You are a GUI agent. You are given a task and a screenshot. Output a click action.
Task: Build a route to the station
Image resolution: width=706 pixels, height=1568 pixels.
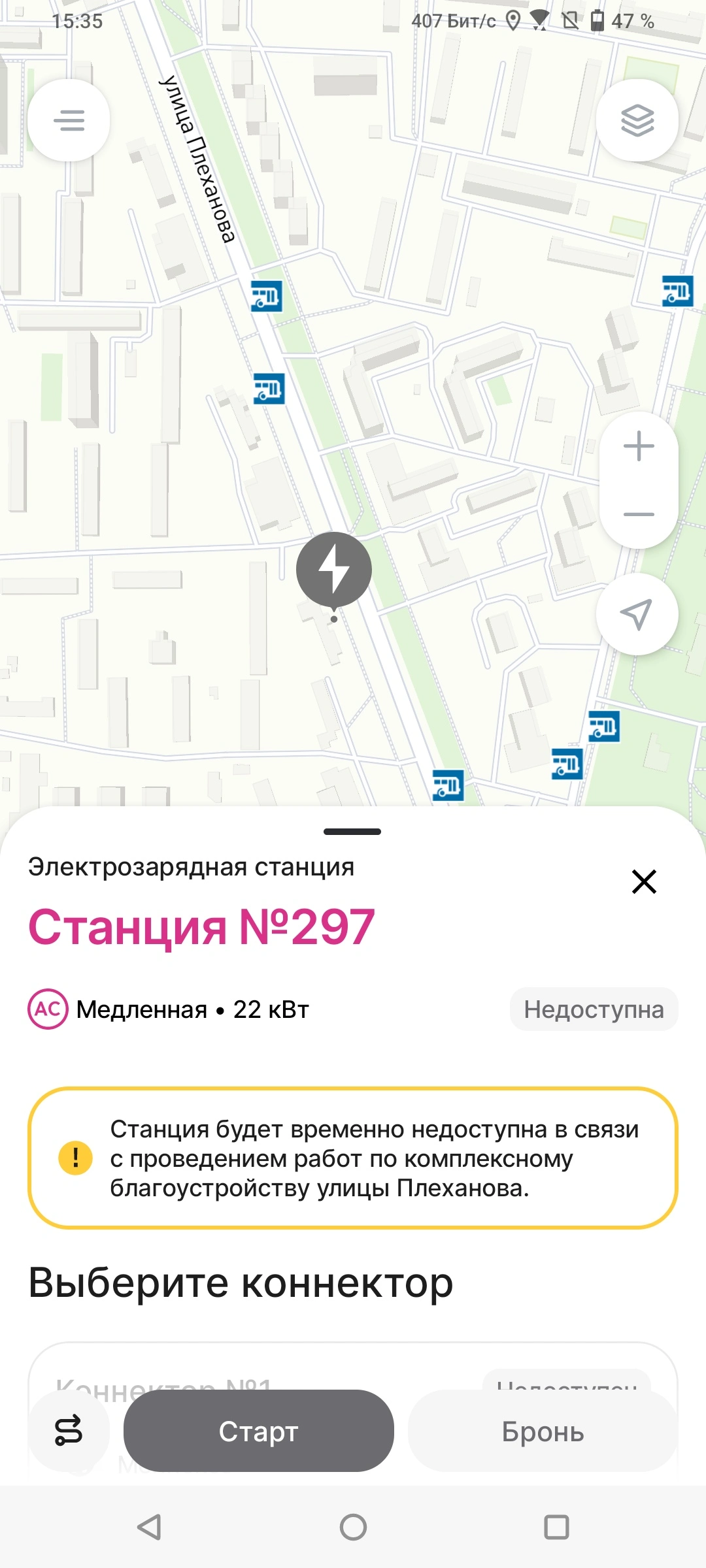(69, 1431)
